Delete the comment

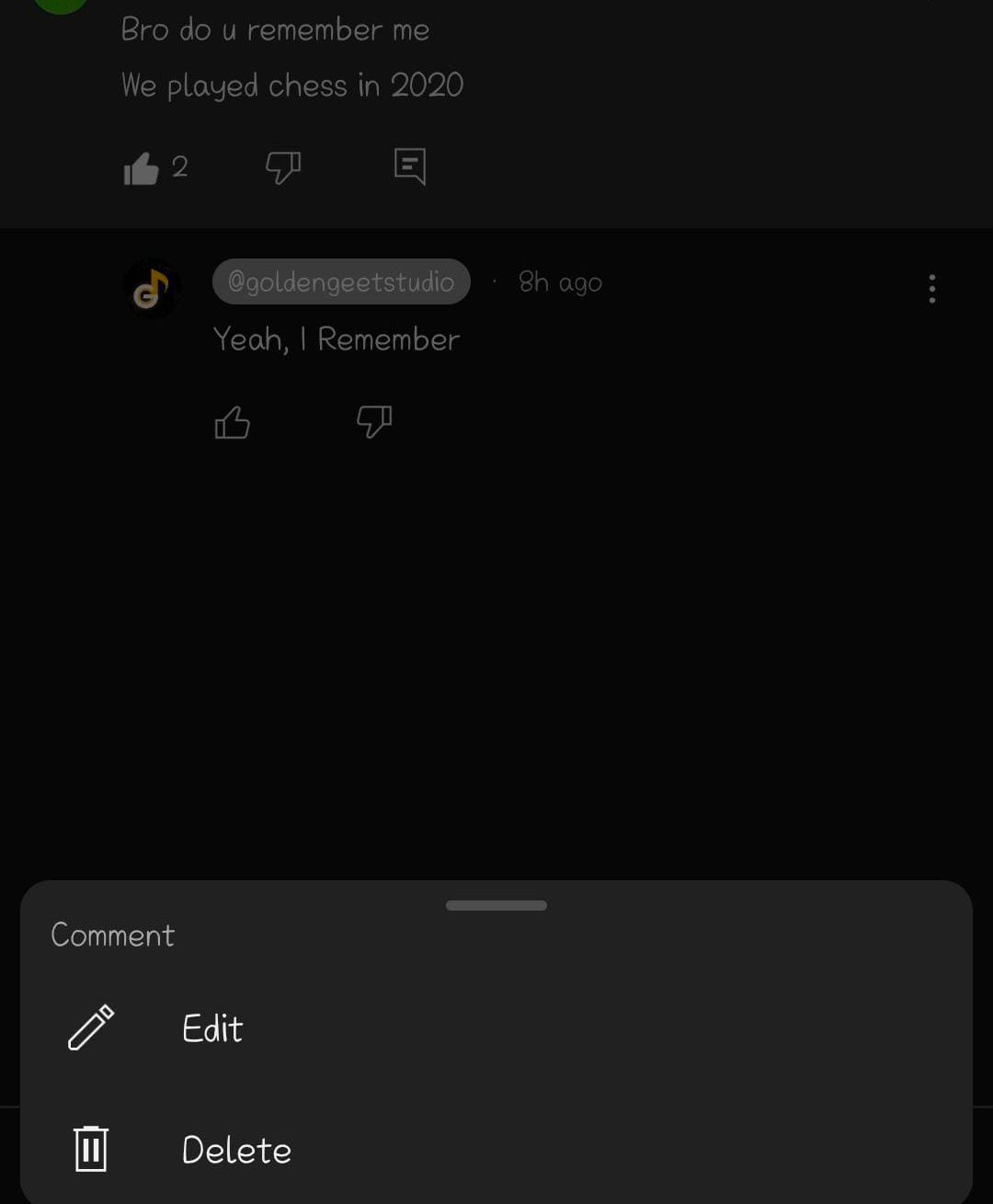click(x=235, y=1150)
